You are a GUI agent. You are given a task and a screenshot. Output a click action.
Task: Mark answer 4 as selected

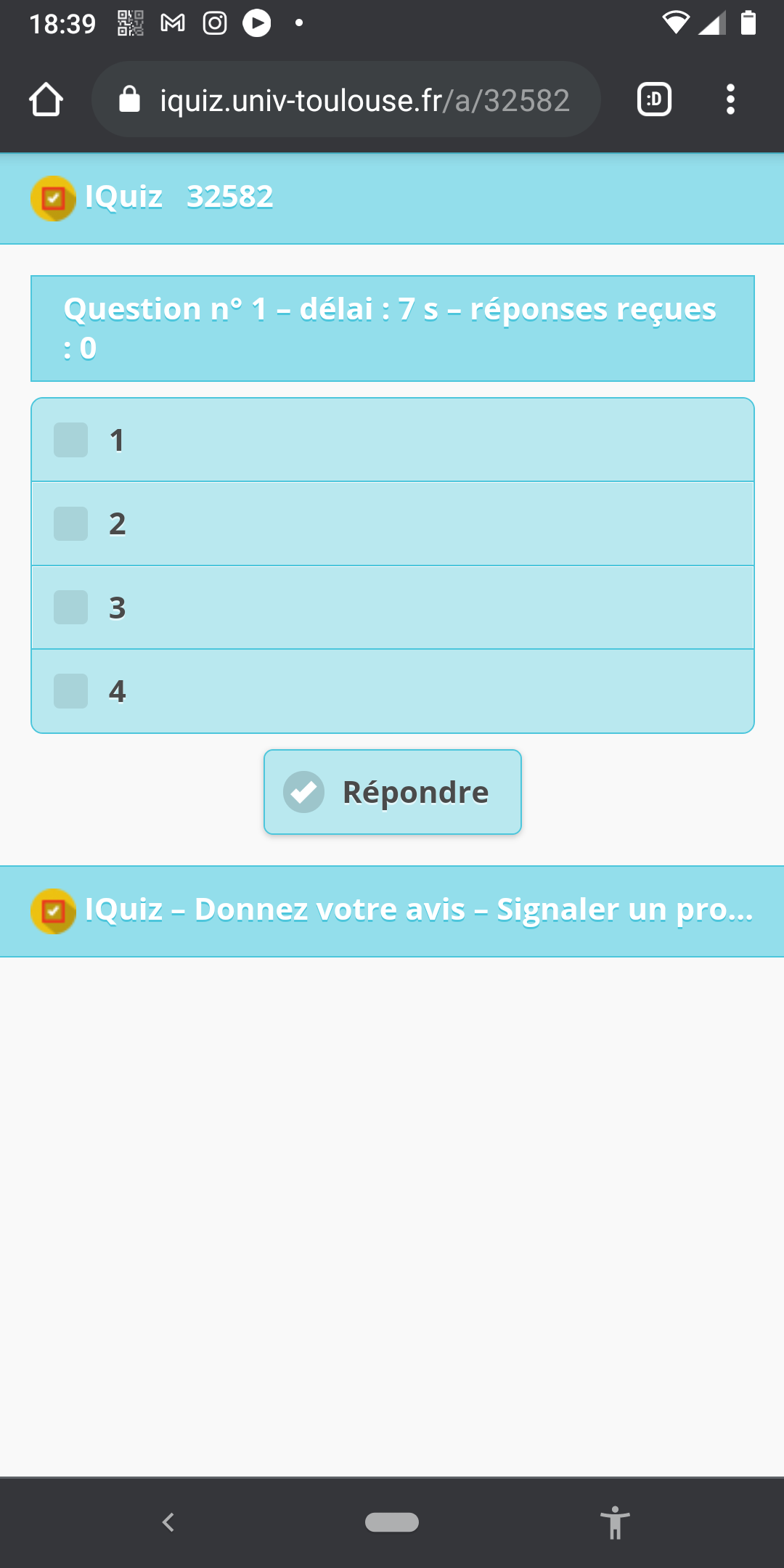pyautogui.click(x=71, y=691)
